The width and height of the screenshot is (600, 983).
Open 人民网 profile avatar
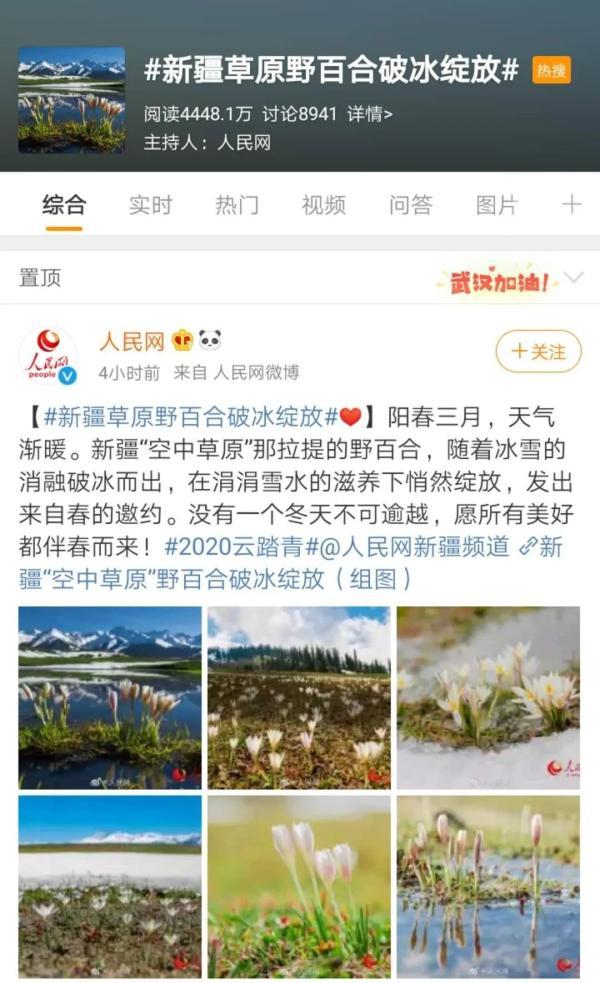47,355
